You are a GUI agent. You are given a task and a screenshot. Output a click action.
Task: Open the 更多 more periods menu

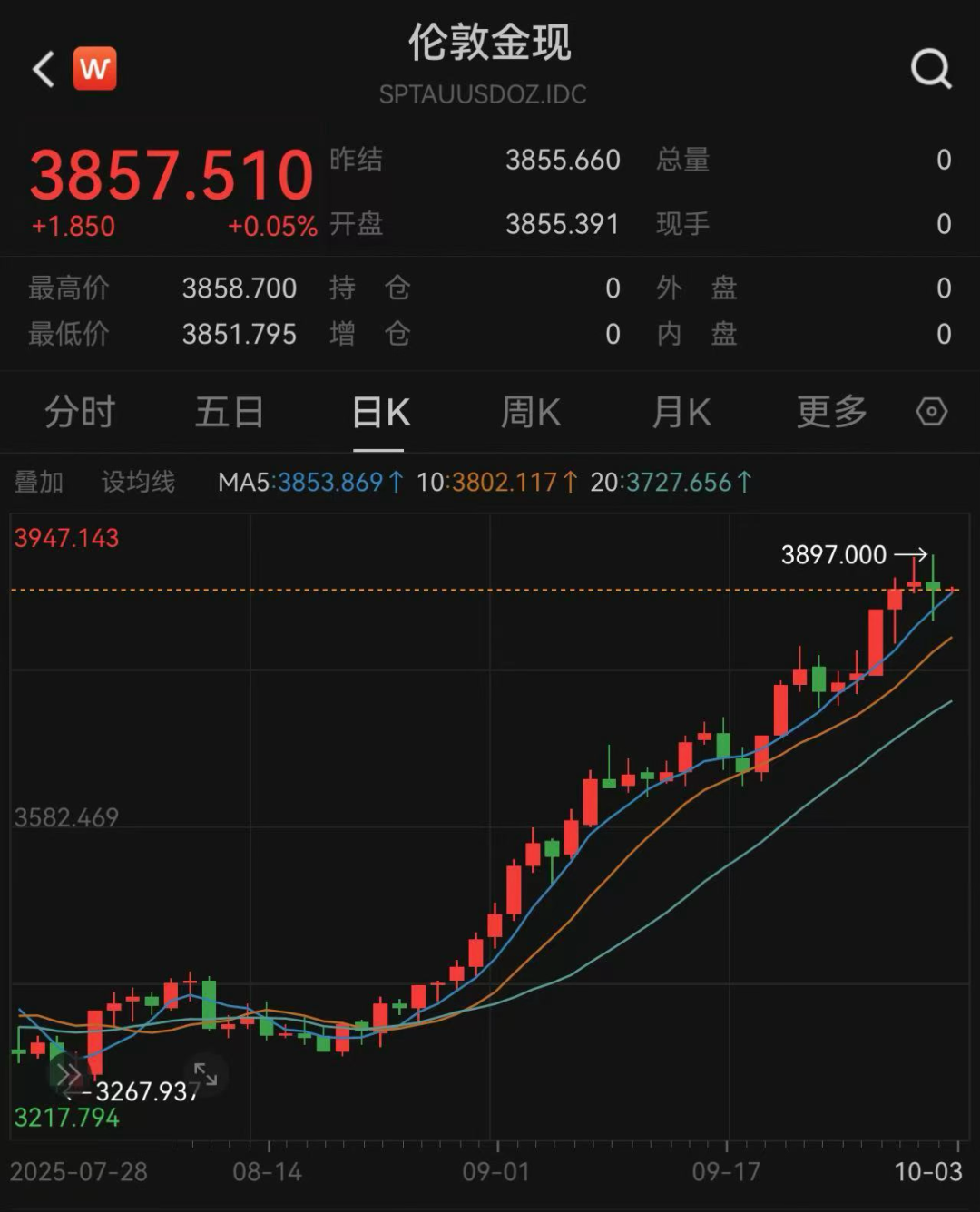[x=831, y=413]
